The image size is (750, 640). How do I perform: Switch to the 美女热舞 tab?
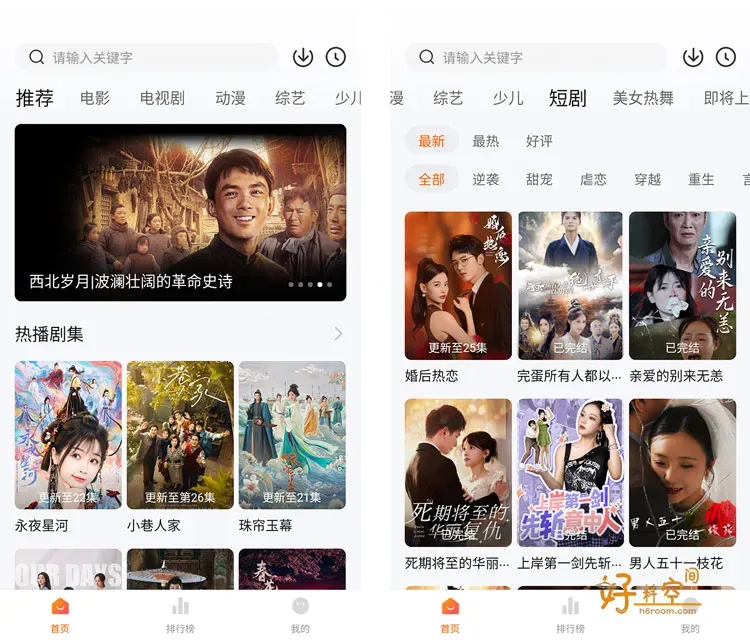coord(643,98)
